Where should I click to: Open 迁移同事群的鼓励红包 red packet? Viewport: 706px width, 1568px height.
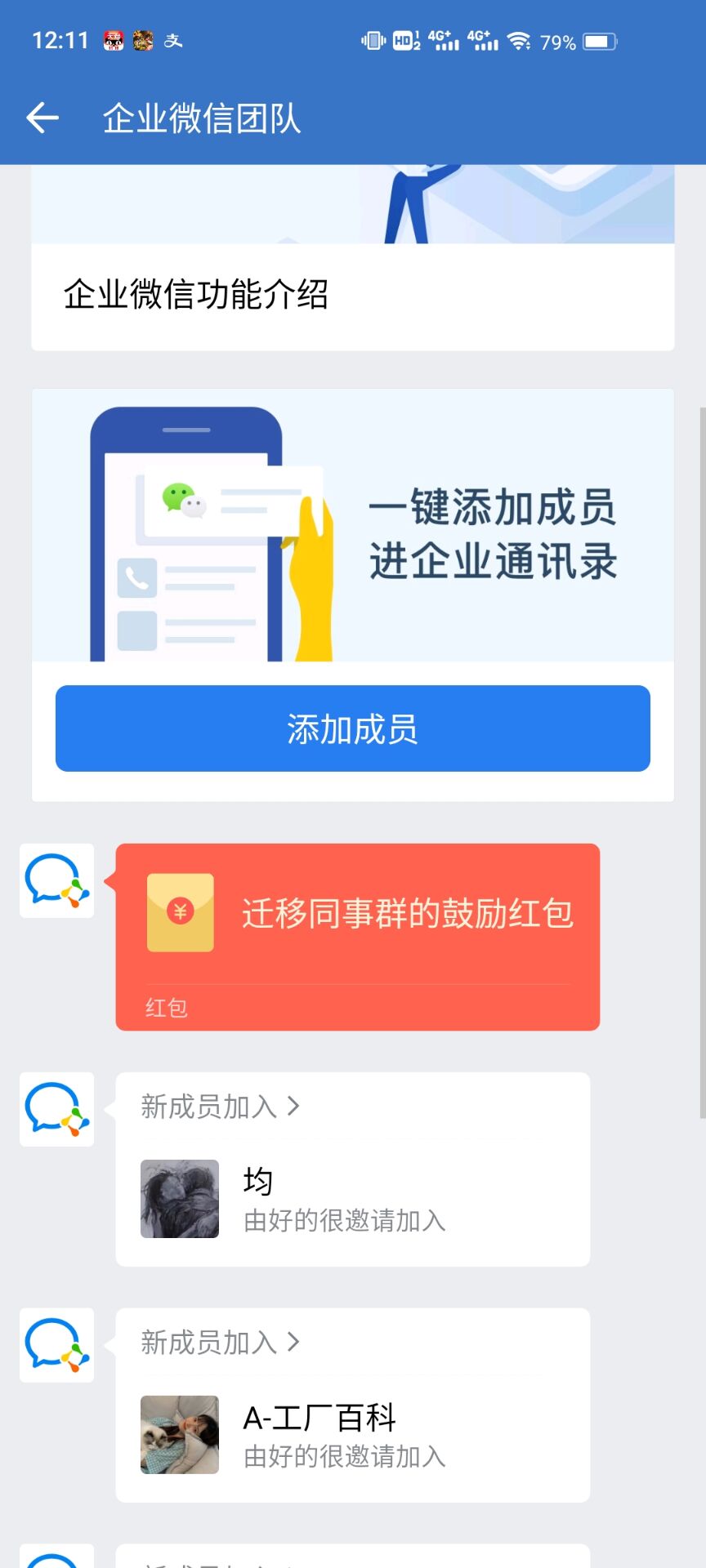click(358, 935)
